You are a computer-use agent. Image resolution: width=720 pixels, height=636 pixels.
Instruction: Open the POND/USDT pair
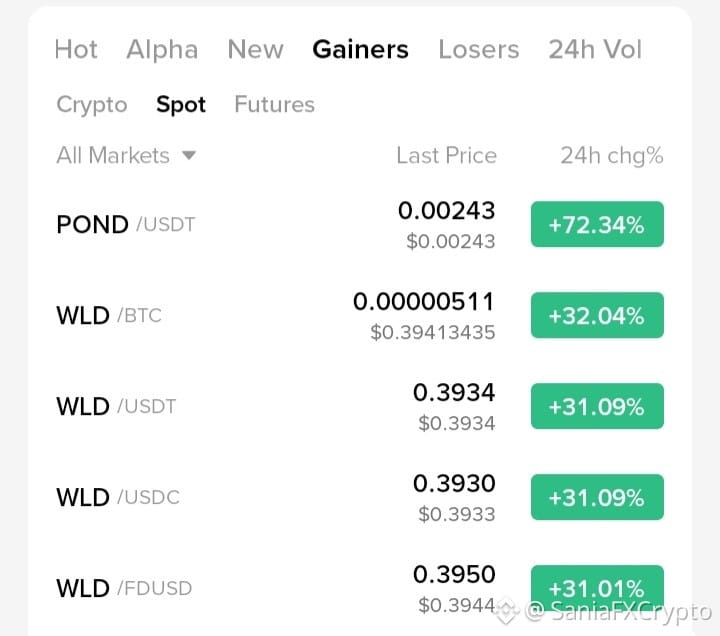(360, 225)
